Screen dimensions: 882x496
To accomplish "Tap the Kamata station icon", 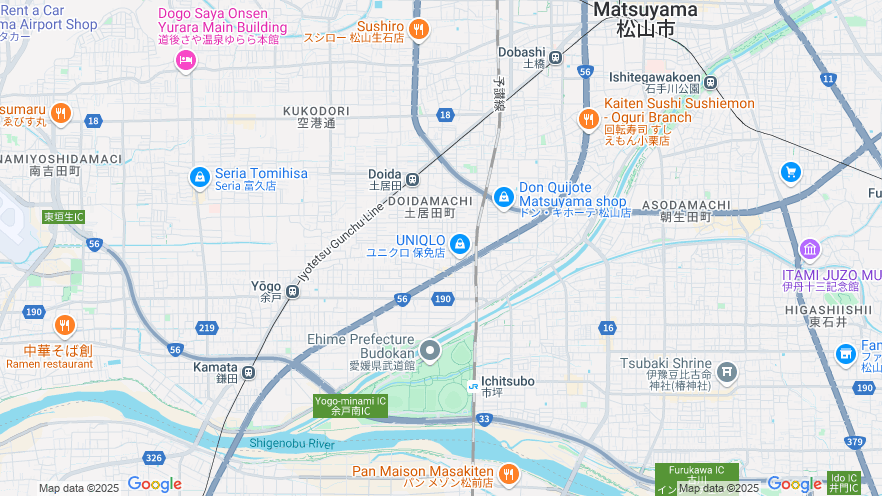I will (248, 373).
